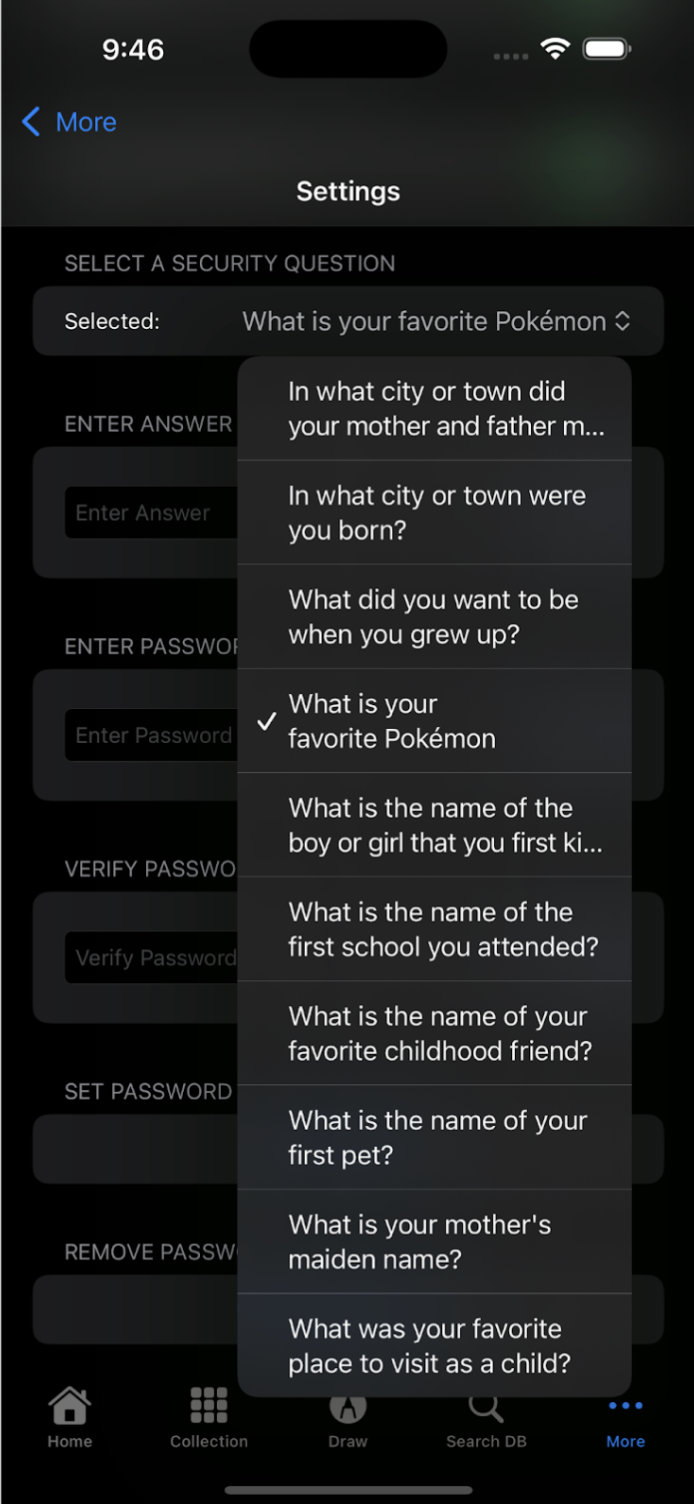Choose the first pet name question
The image size is (694, 1504).
[x=434, y=1137]
